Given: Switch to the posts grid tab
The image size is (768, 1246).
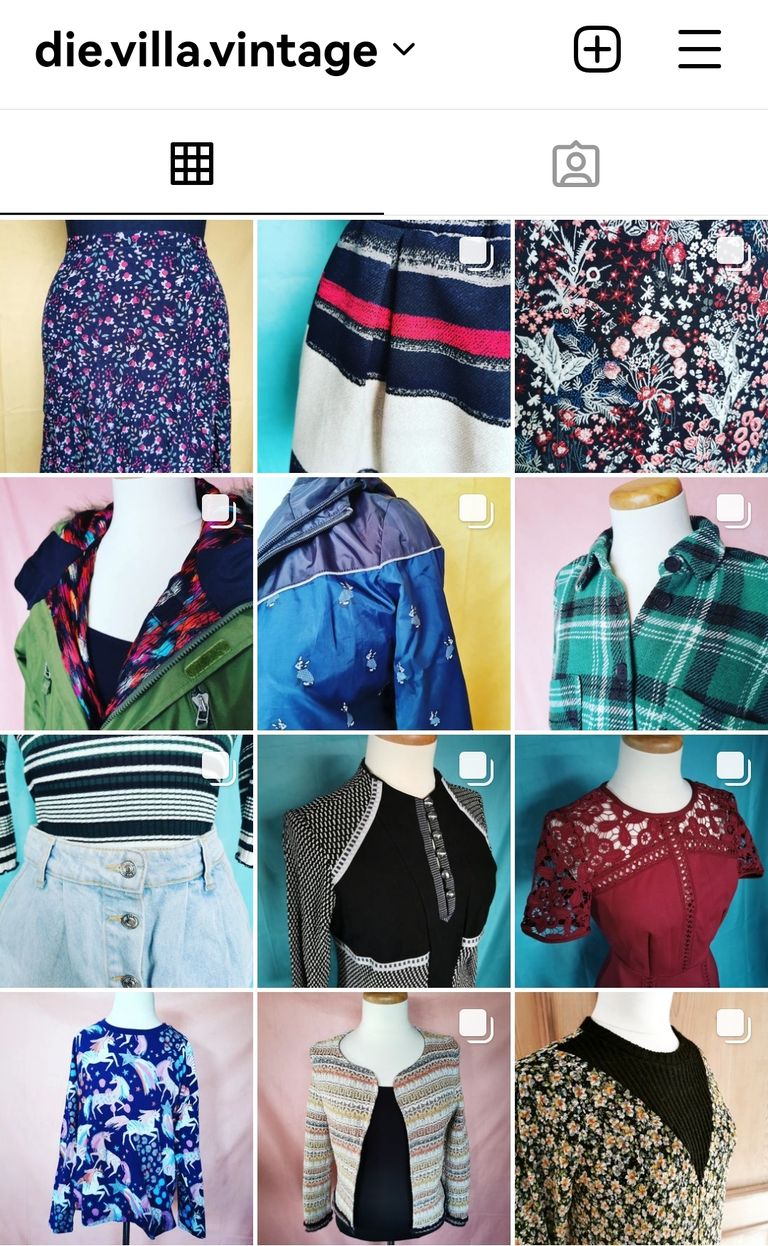Looking at the screenshot, I should point(192,164).
